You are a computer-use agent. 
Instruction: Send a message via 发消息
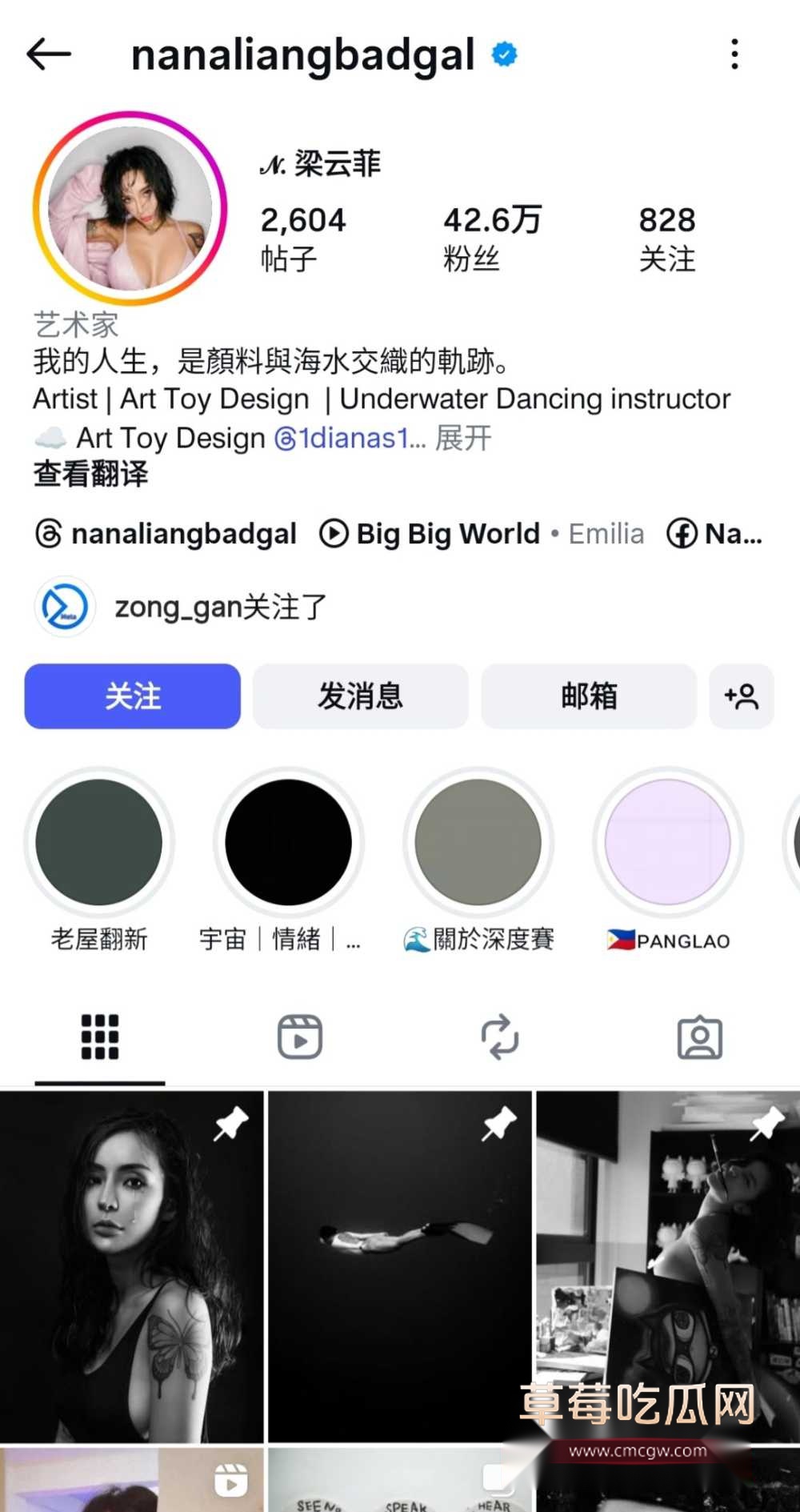coord(361,696)
